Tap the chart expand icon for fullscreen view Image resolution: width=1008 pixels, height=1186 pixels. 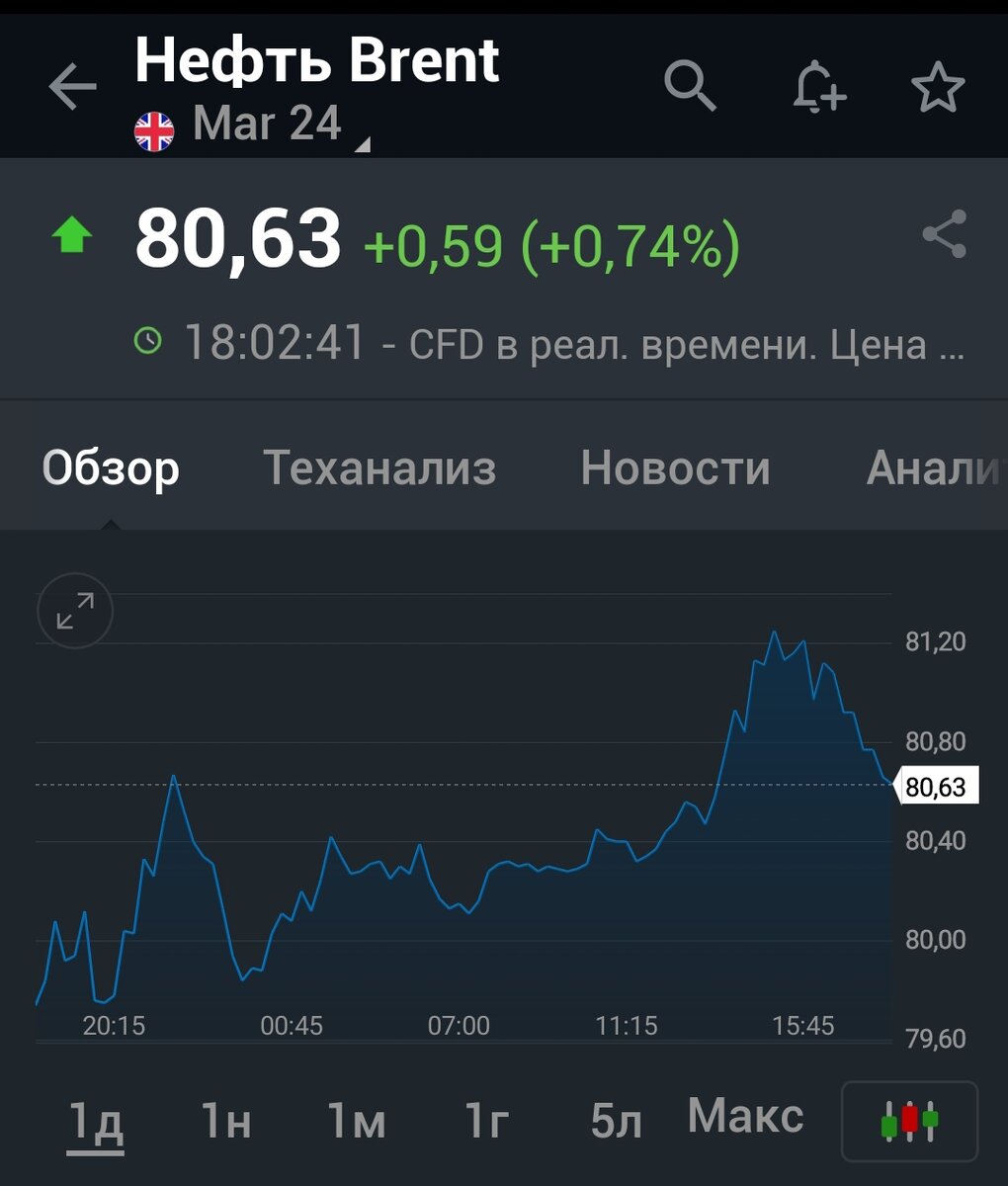tap(74, 610)
